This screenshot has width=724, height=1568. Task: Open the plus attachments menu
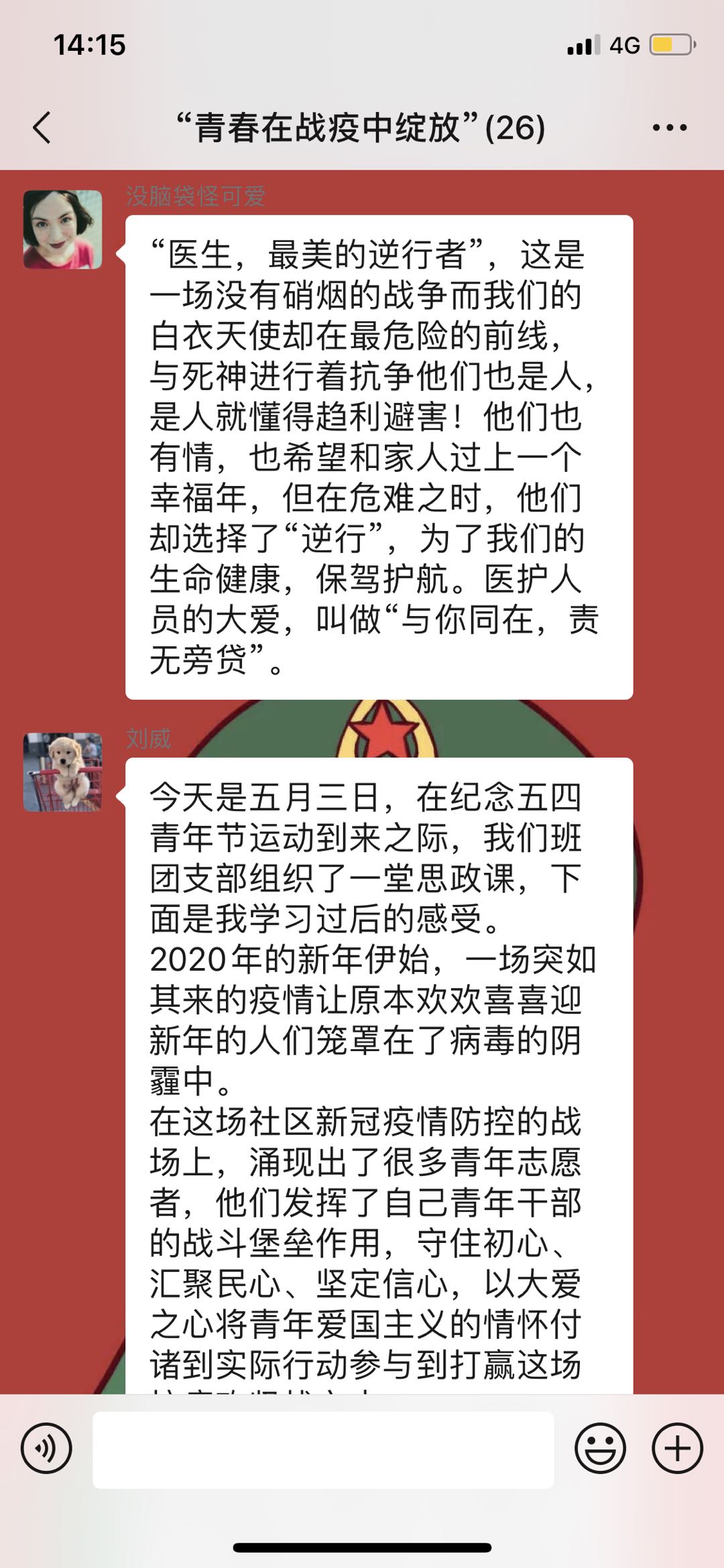[x=677, y=1448]
